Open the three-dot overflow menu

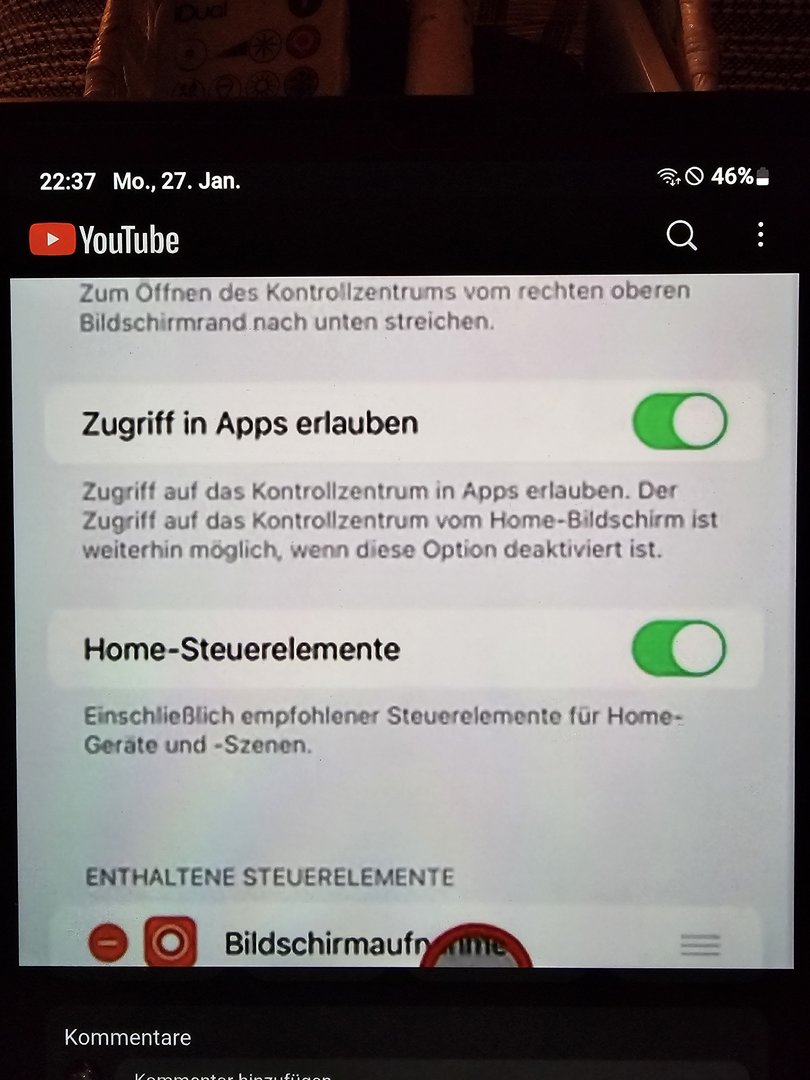point(760,236)
